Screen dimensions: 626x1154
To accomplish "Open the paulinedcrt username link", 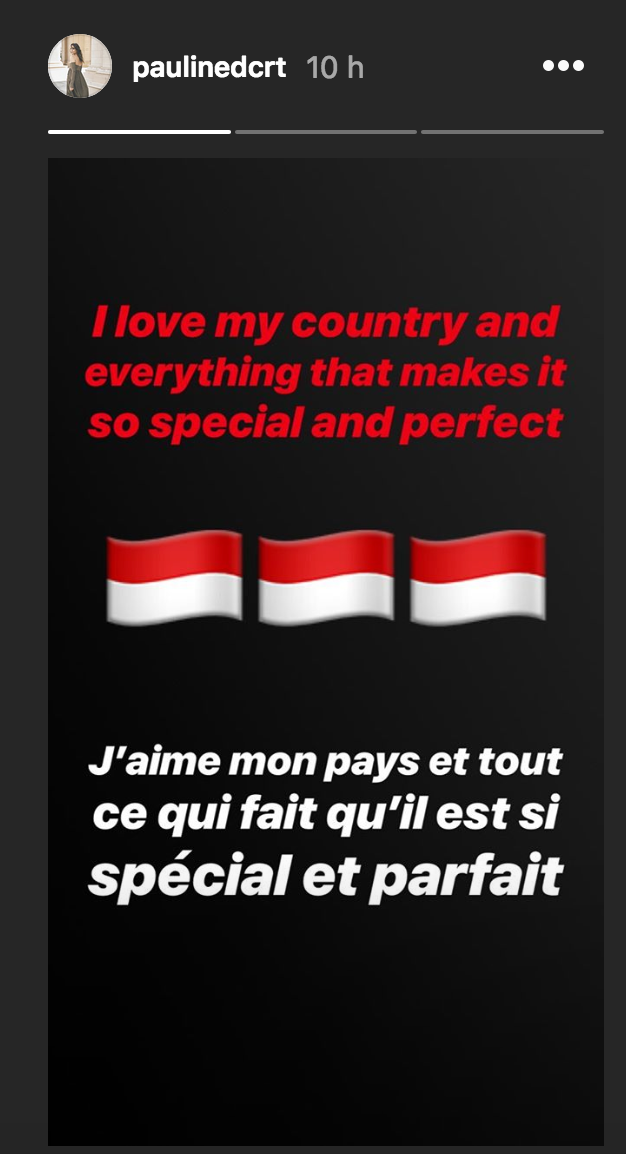I will (209, 67).
